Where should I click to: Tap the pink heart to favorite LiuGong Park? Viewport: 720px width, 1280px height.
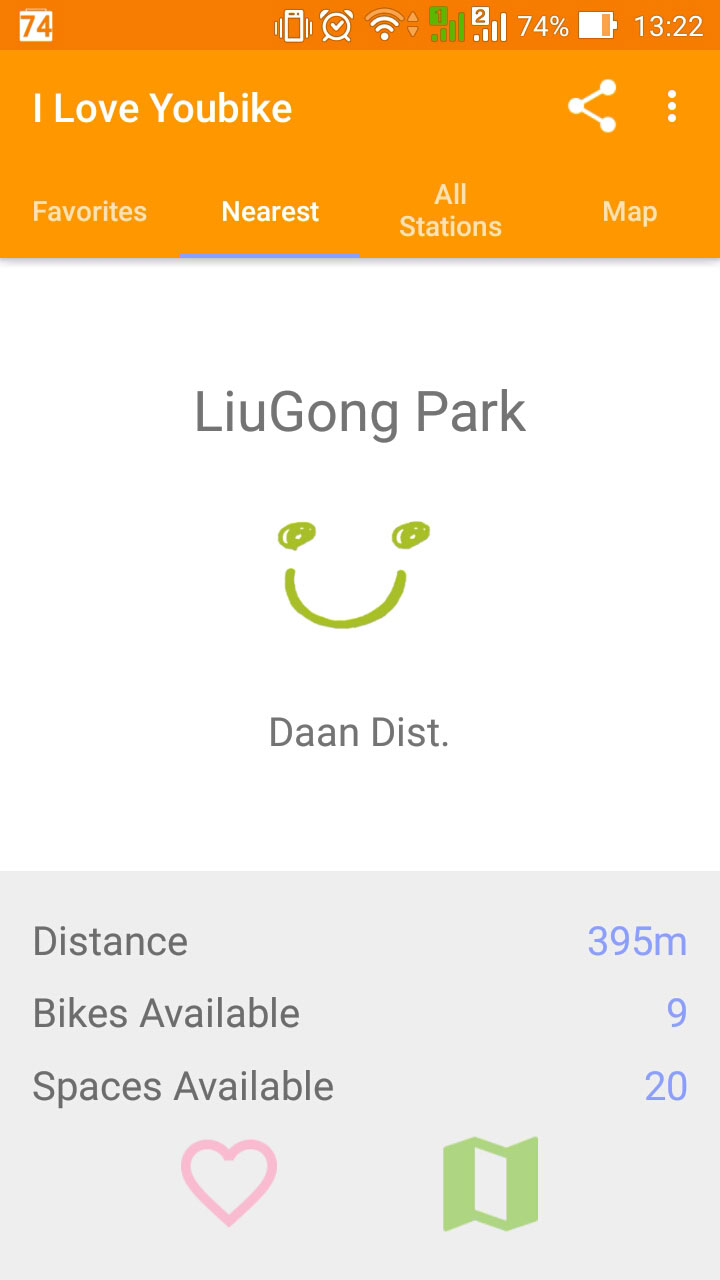tap(229, 1182)
